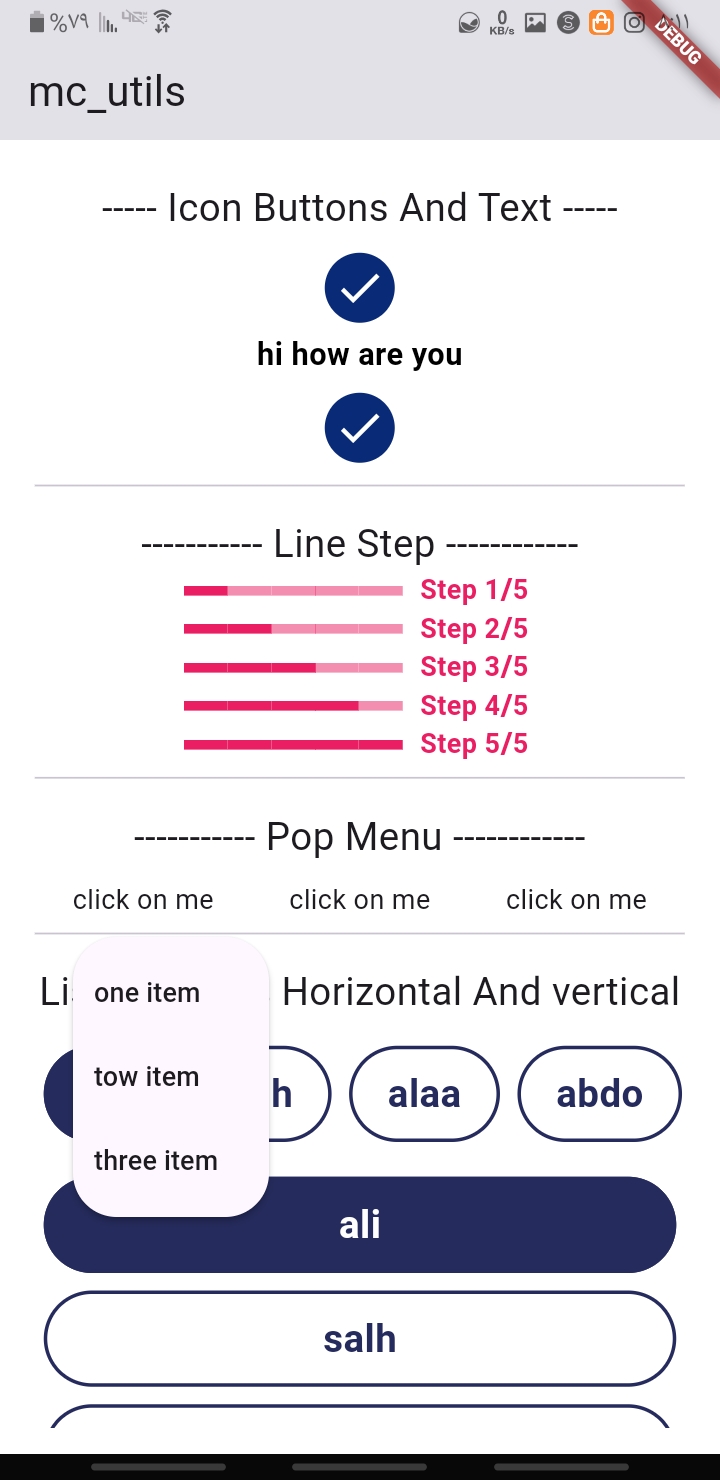Choose the 'salh' outlined button
The width and height of the screenshot is (720, 1480).
click(360, 1339)
